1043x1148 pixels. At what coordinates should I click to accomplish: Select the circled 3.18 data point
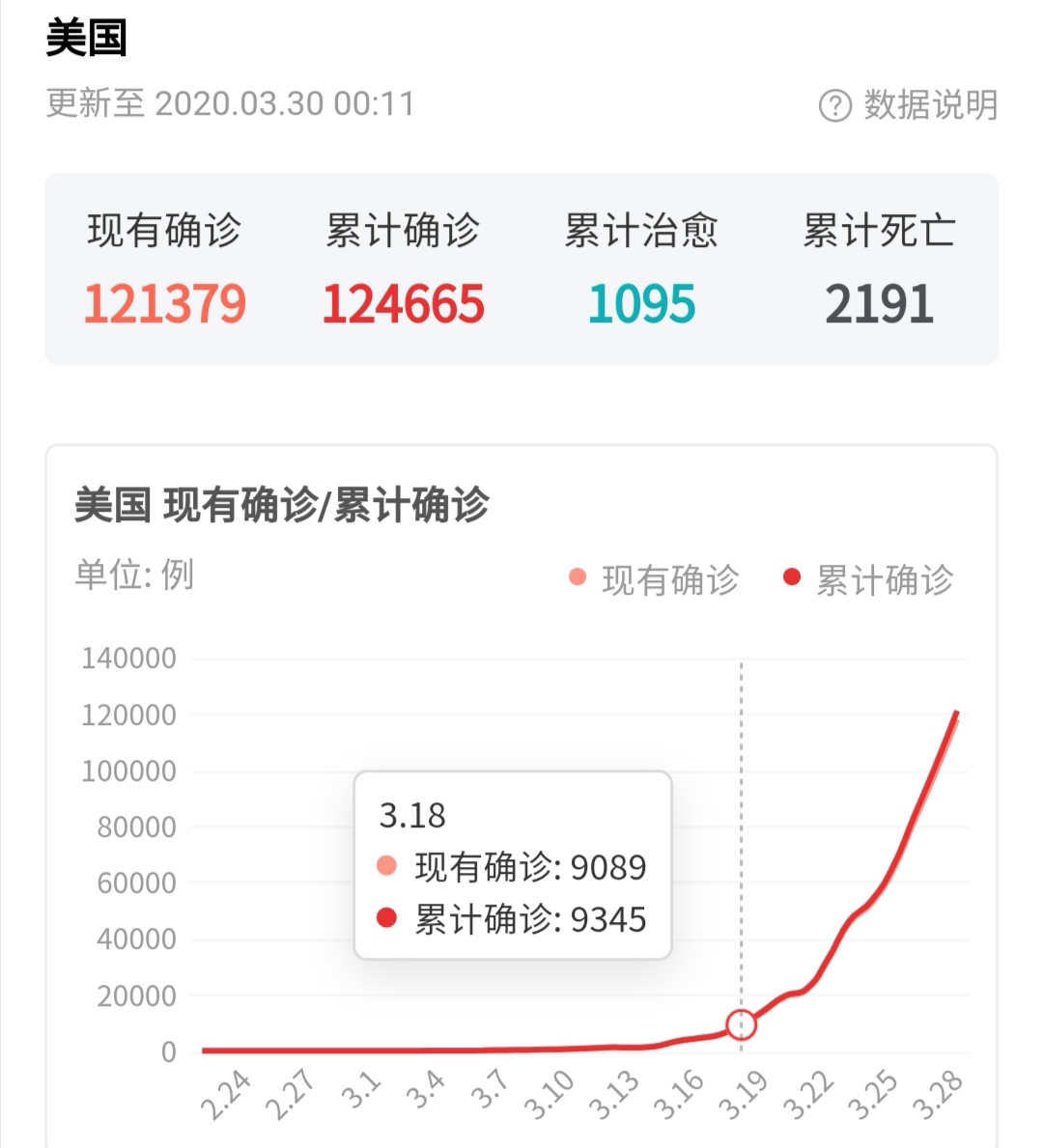point(741,1023)
